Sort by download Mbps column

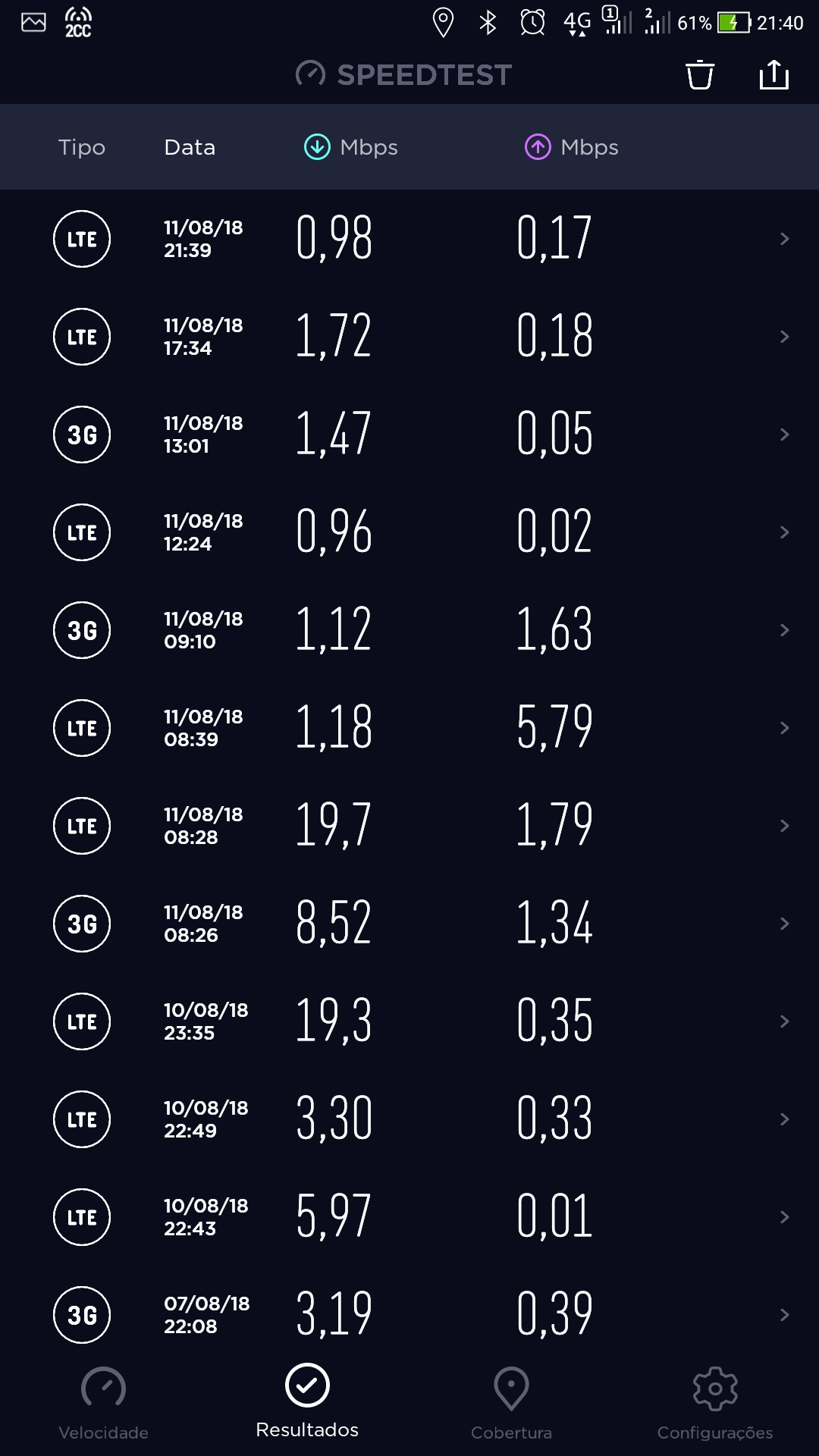pyautogui.click(x=351, y=147)
